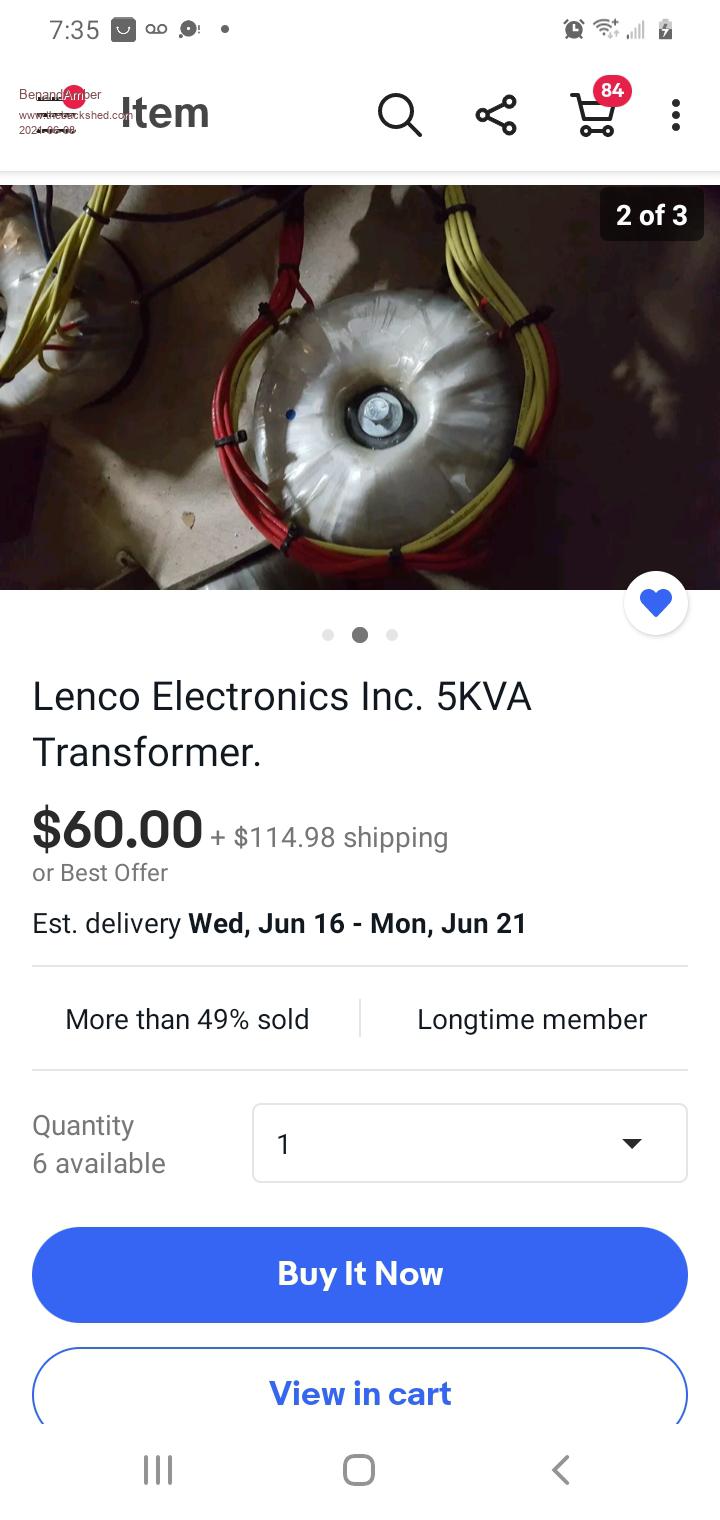Open the three-dot overflow menu
The height and width of the screenshot is (1520, 720).
click(676, 115)
